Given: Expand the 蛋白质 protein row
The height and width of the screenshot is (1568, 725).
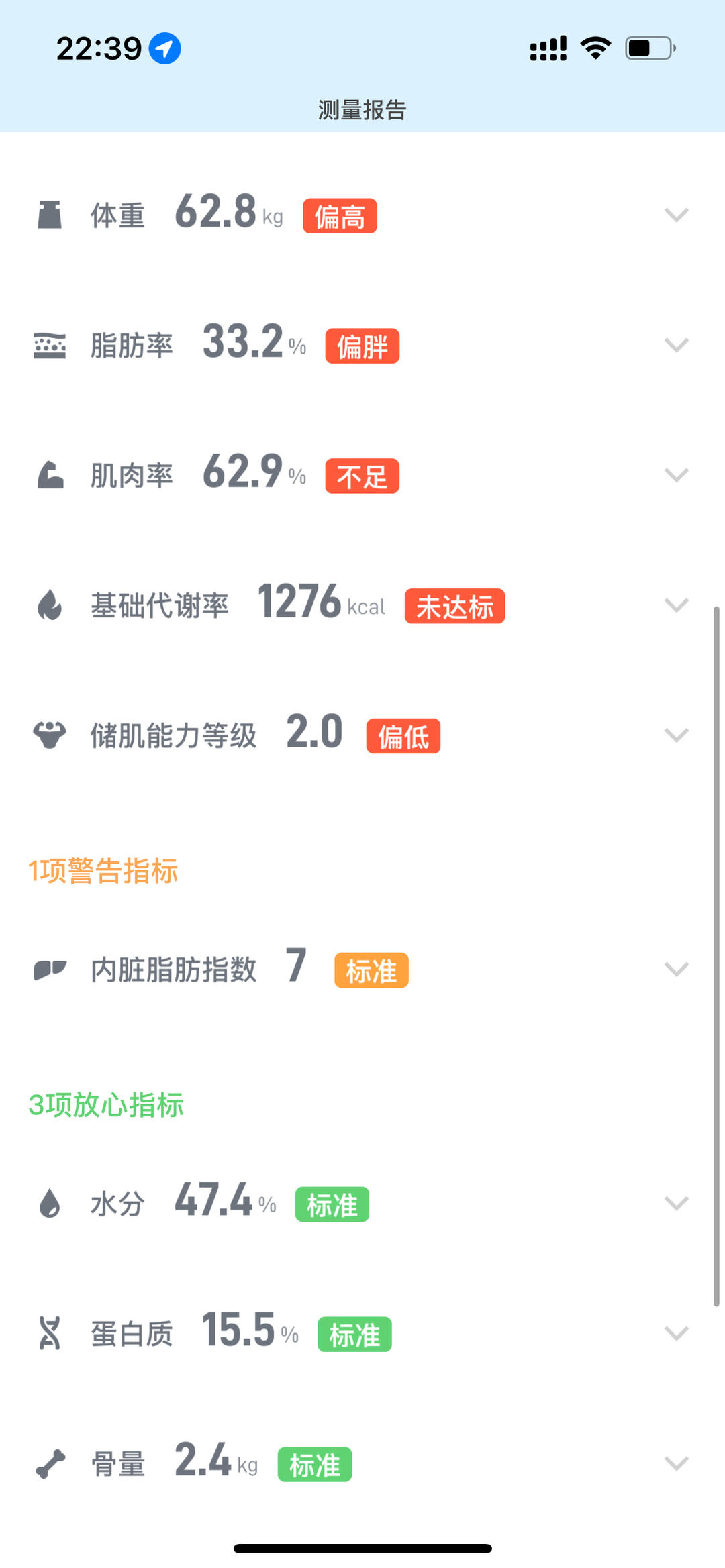Looking at the screenshot, I should (676, 1333).
